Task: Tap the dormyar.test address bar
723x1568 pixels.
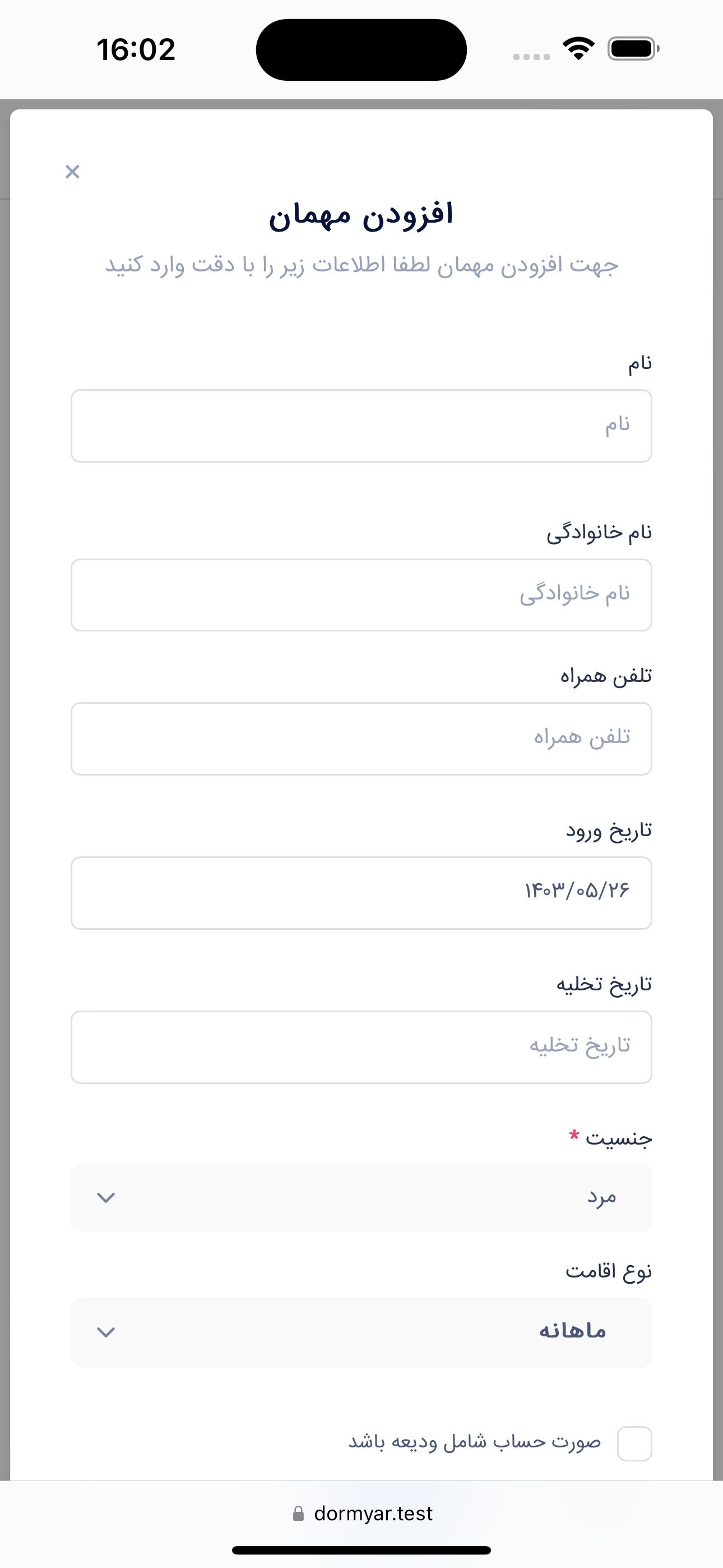Action: (363, 1513)
